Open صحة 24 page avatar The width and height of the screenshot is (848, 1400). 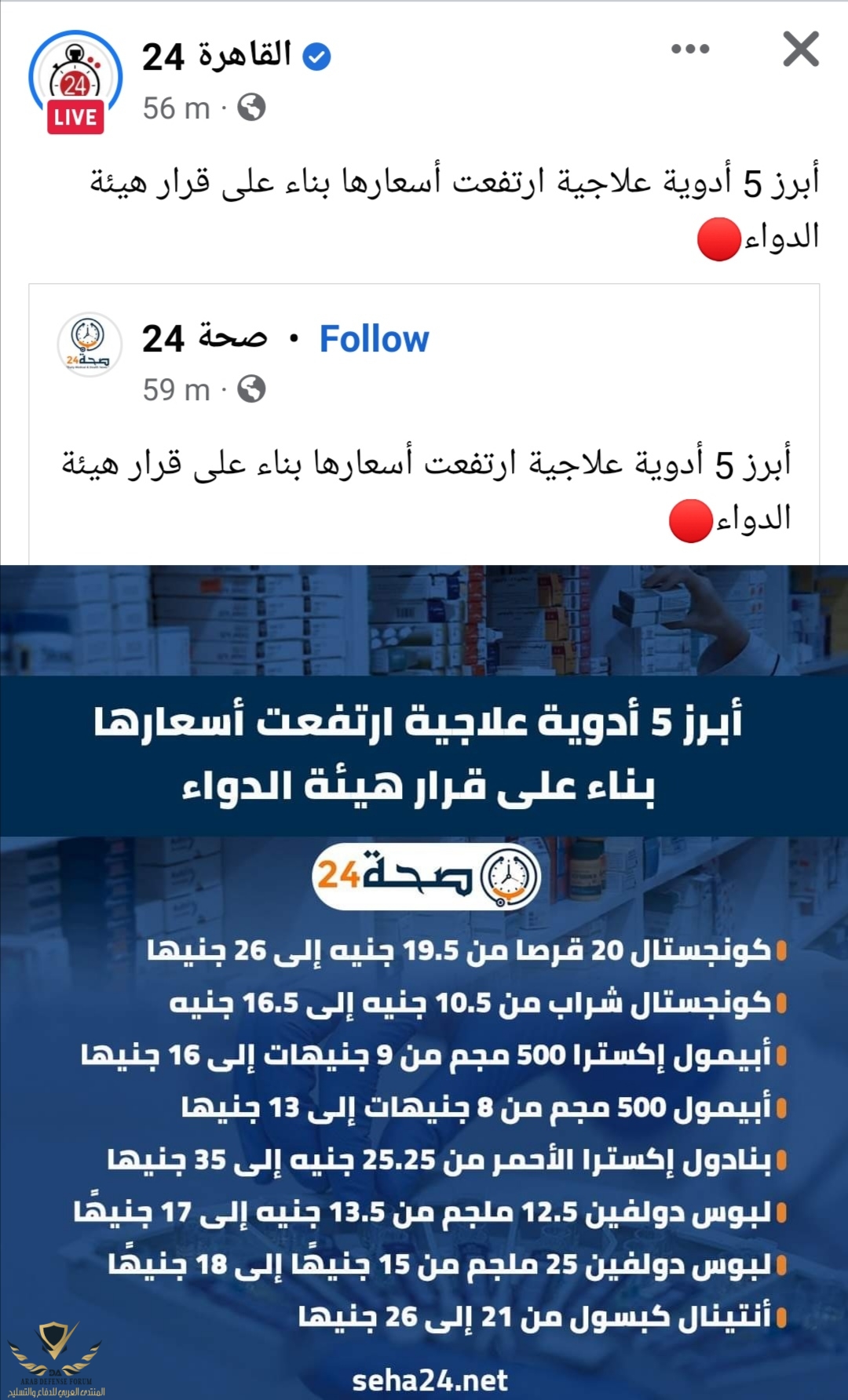89,344
